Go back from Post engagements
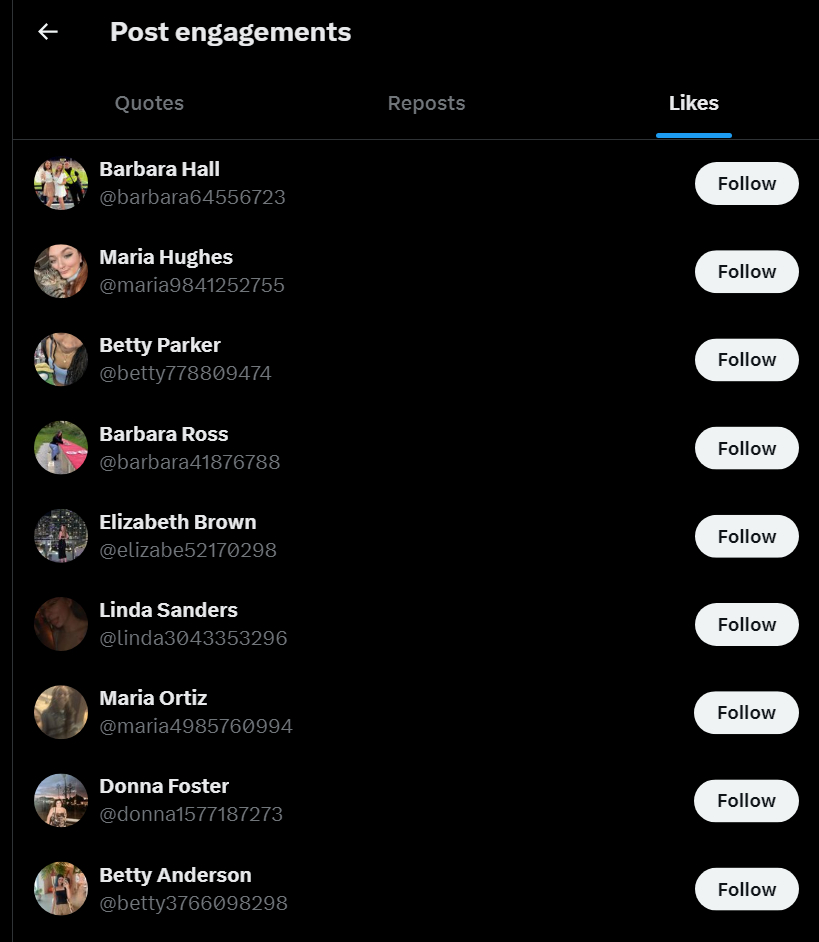The image size is (819, 942). 47,32
